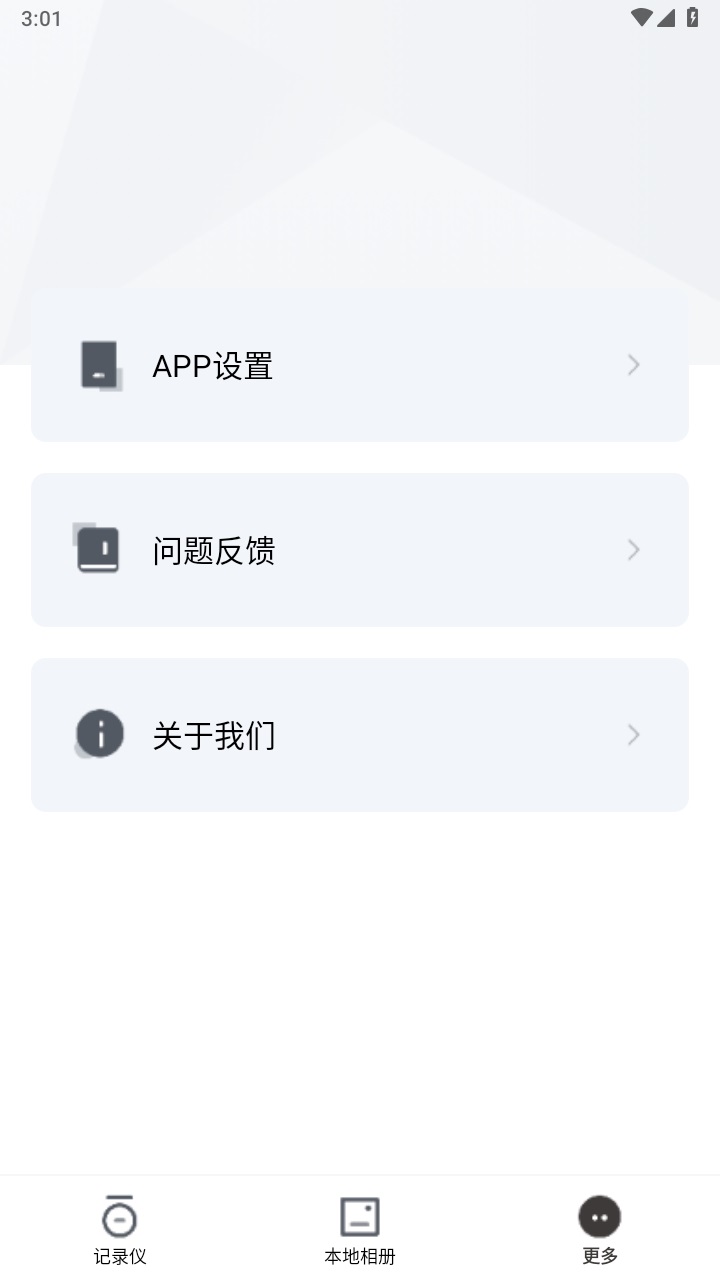Select the 本地相册 album icon
The height and width of the screenshot is (1280, 720).
click(360, 1218)
